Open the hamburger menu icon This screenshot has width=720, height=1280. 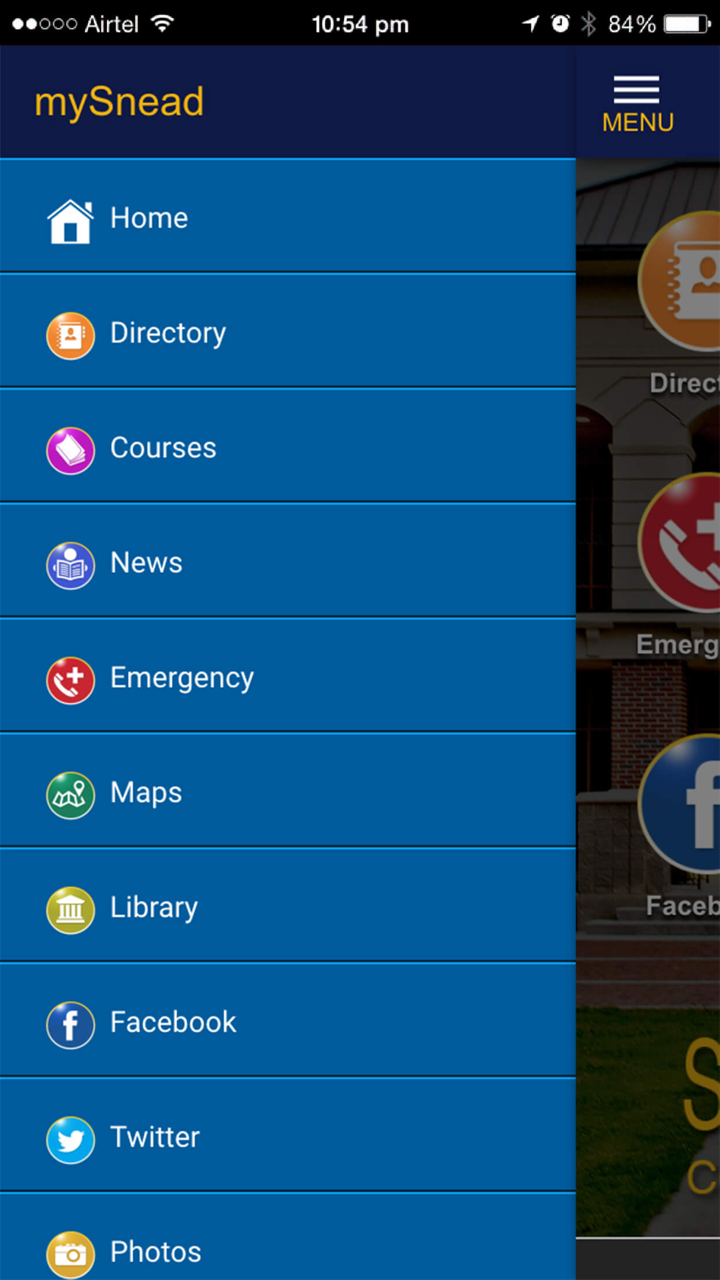tap(637, 90)
